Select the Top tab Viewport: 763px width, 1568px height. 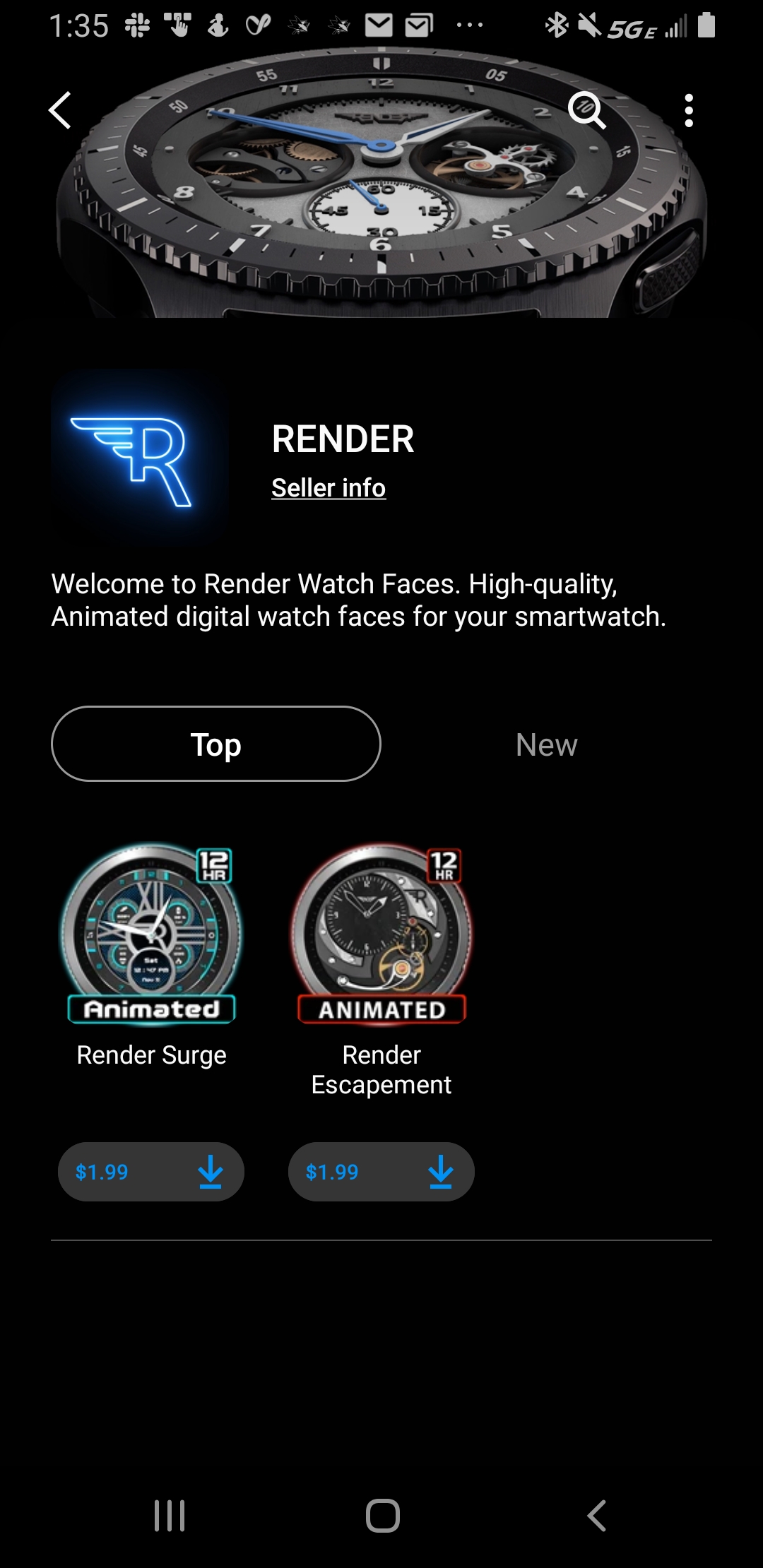(x=216, y=744)
